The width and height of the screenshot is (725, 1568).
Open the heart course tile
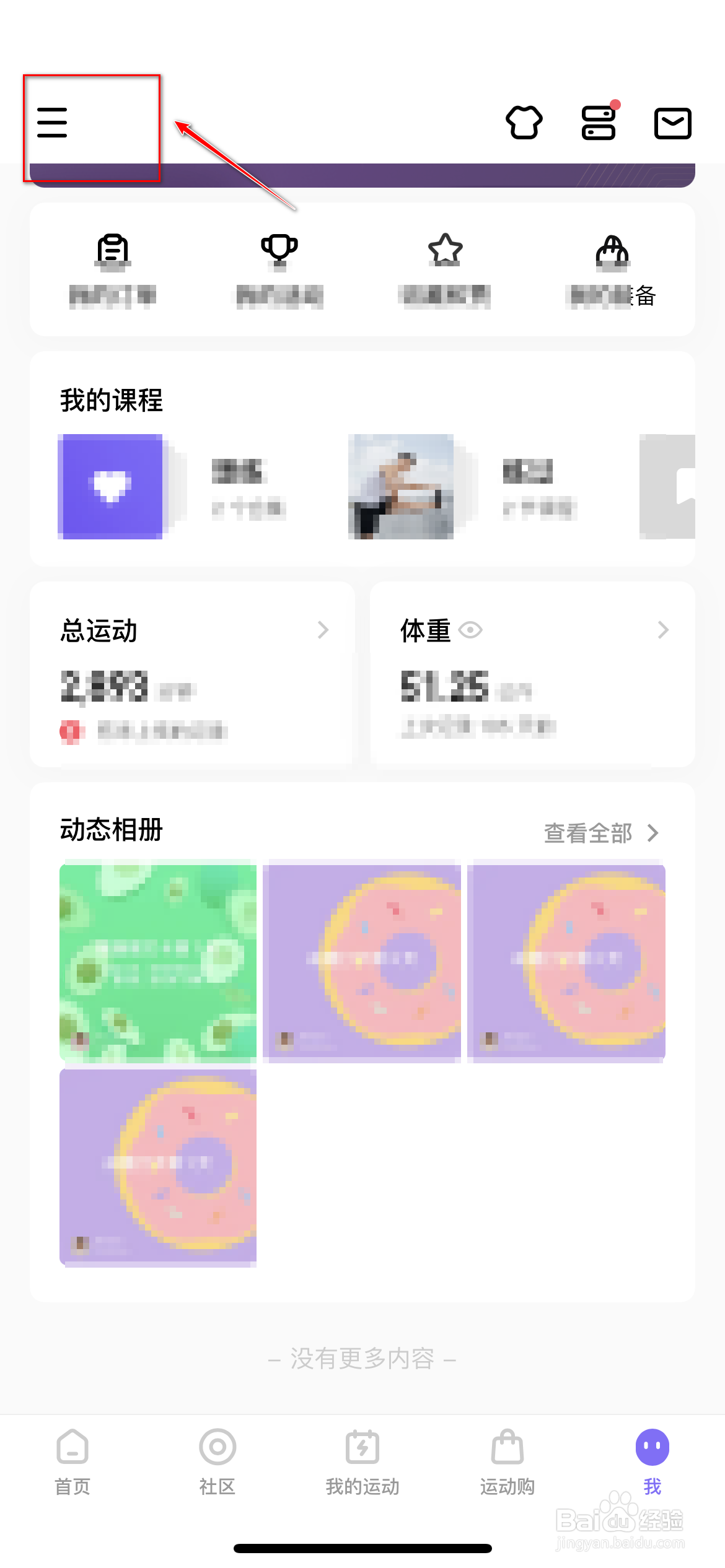[x=110, y=486]
